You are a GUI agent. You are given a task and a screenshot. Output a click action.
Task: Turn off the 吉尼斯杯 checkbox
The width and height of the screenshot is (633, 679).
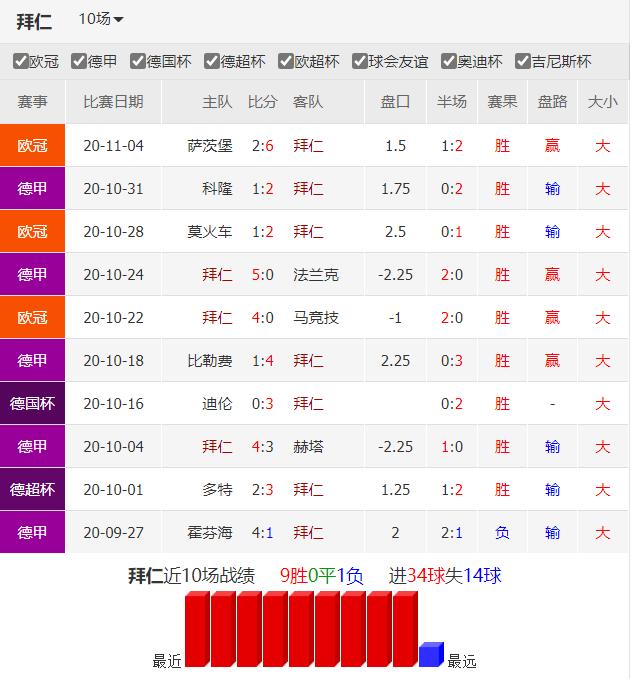click(523, 61)
